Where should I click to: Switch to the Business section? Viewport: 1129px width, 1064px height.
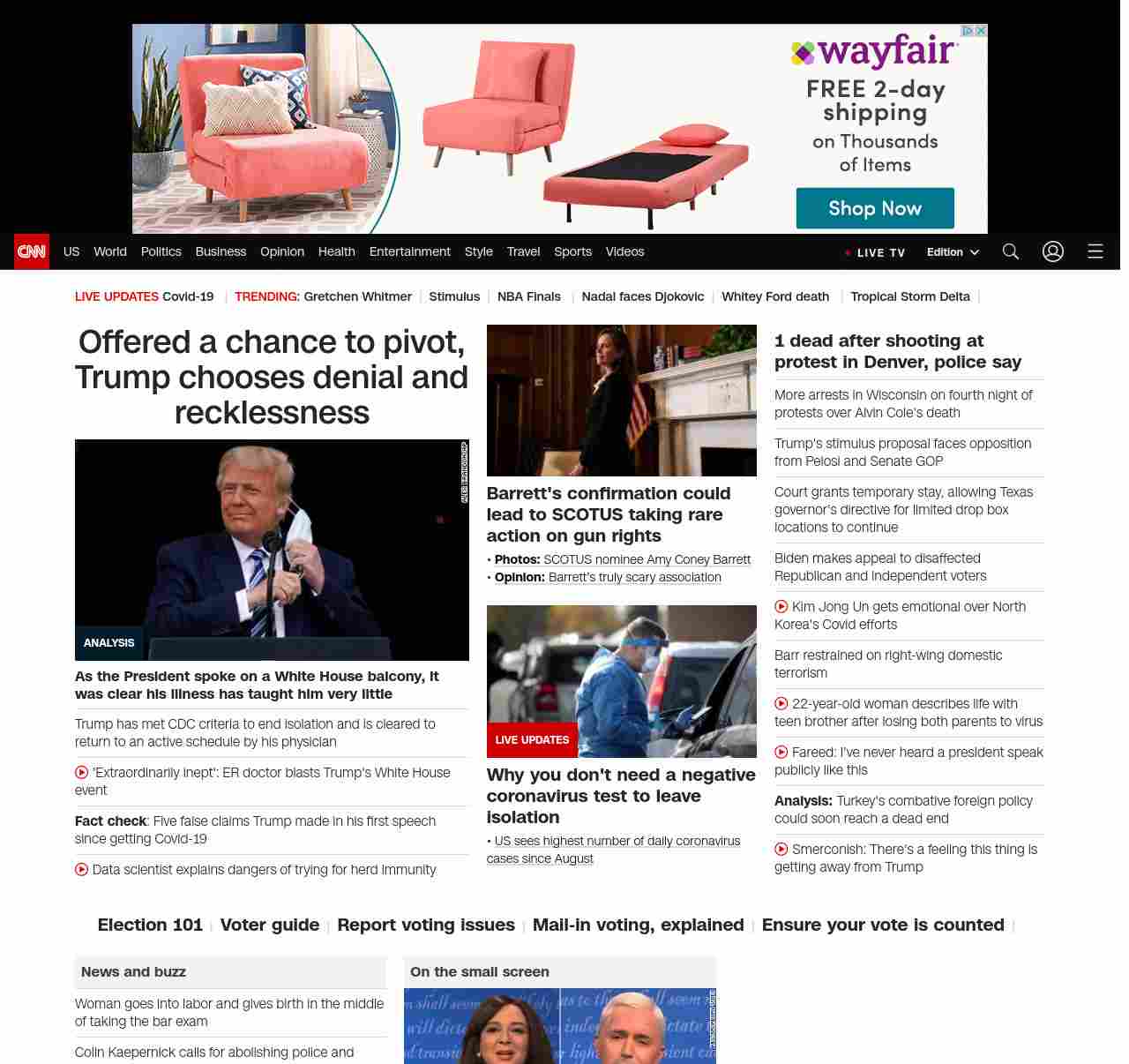pos(221,251)
